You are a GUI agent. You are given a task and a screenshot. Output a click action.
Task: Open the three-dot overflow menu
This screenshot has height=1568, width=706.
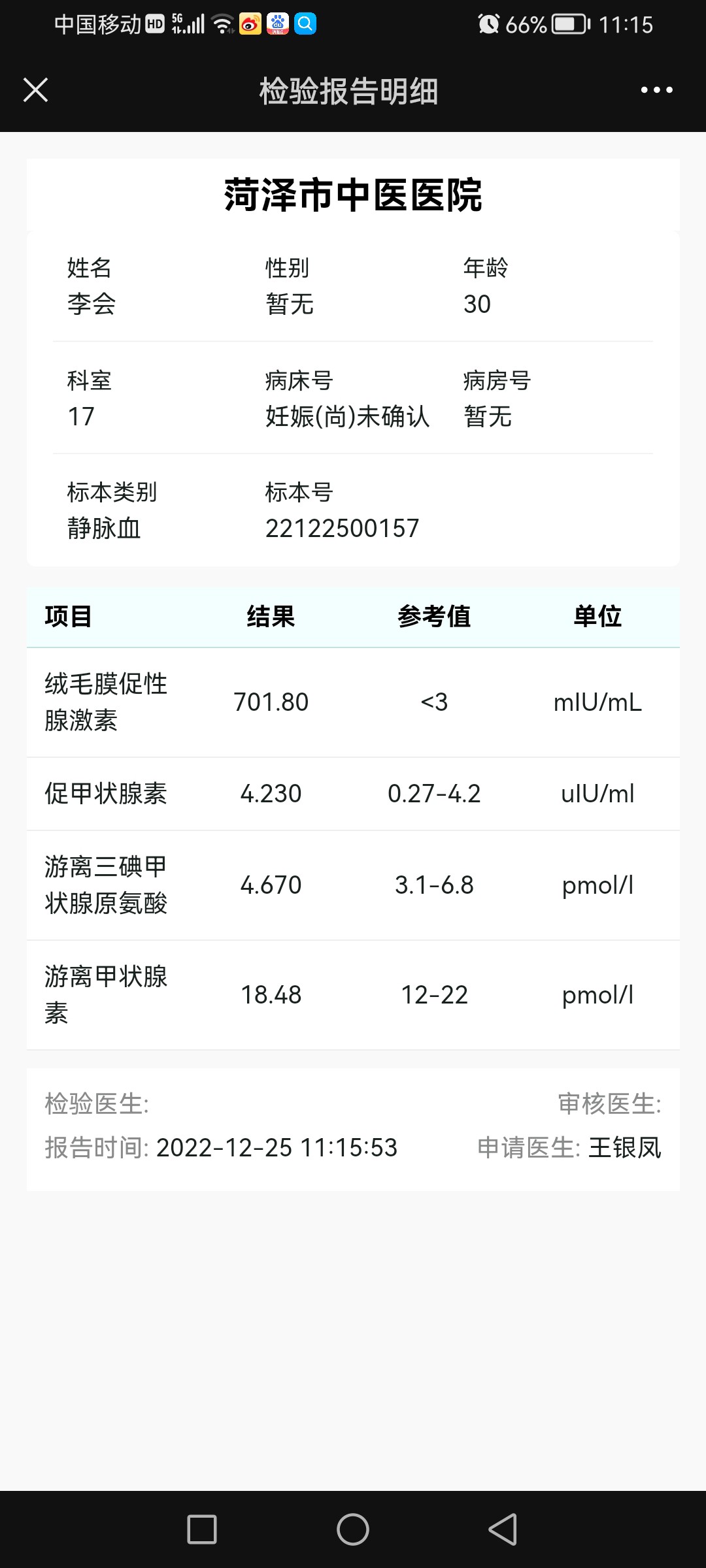(x=656, y=90)
